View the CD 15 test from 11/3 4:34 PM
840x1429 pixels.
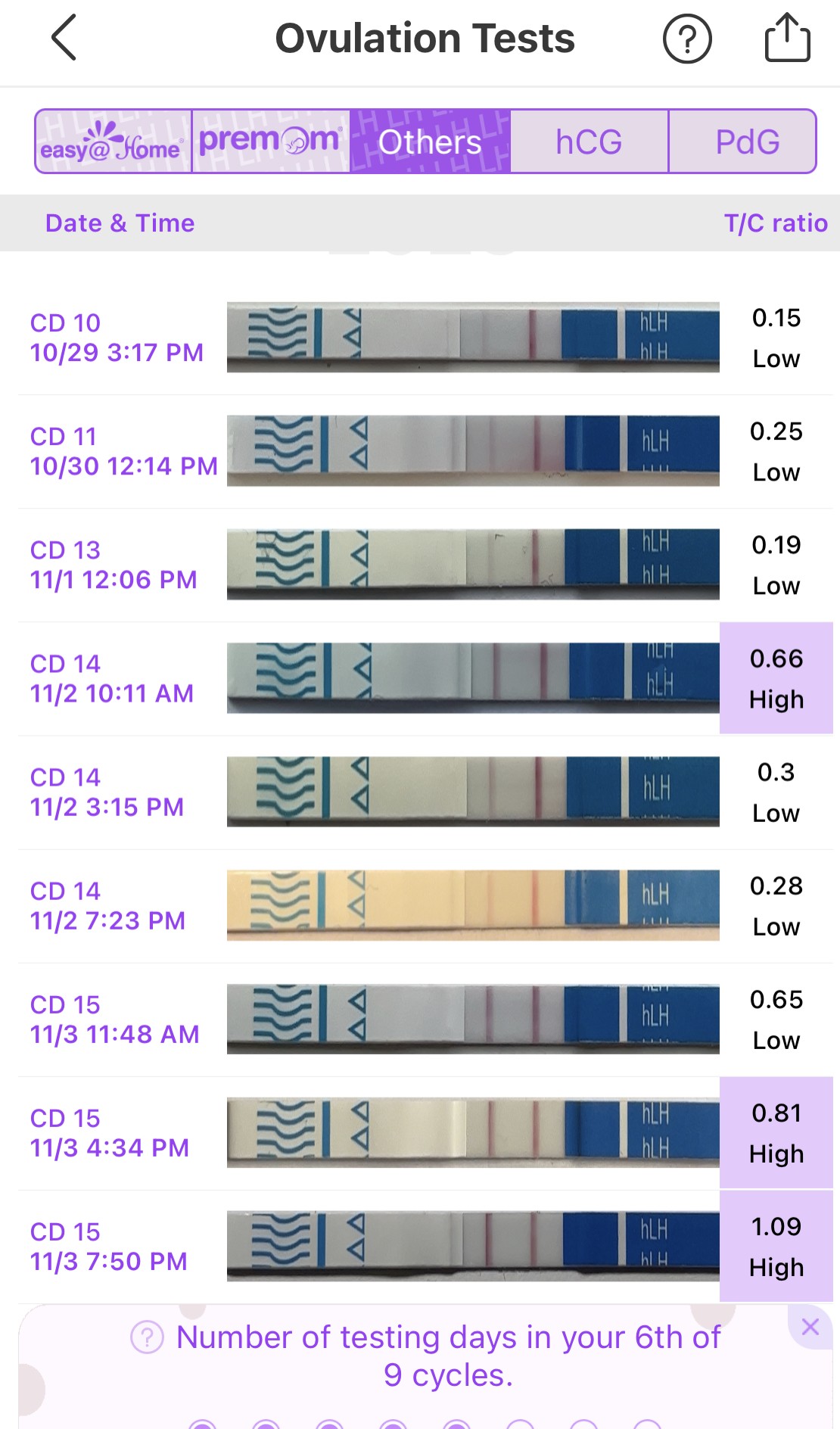pos(473,1132)
